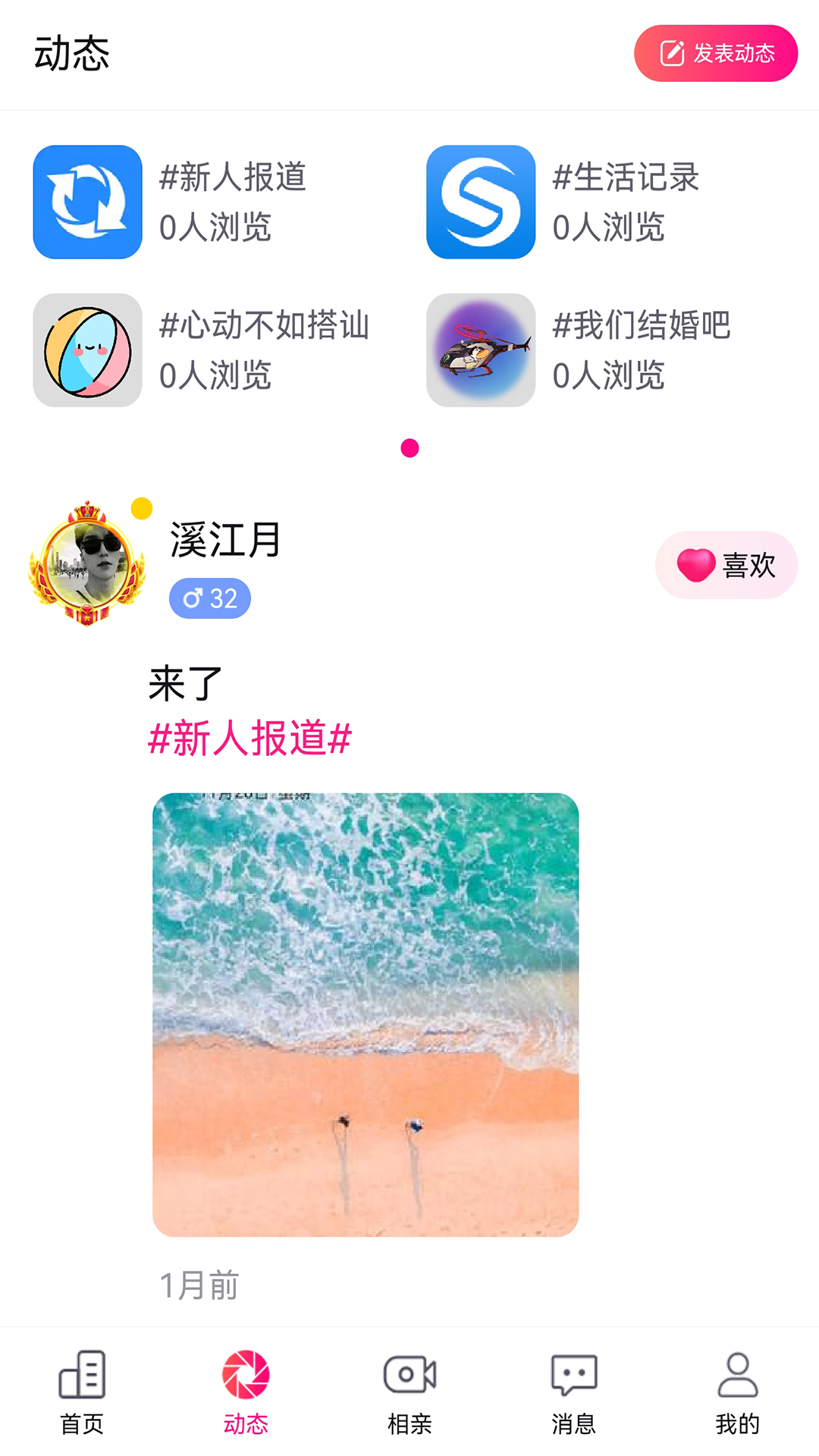Tap the 喜欢 button on 溪江月's post
The width and height of the screenshot is (819, 1456).
pos(726,565)
